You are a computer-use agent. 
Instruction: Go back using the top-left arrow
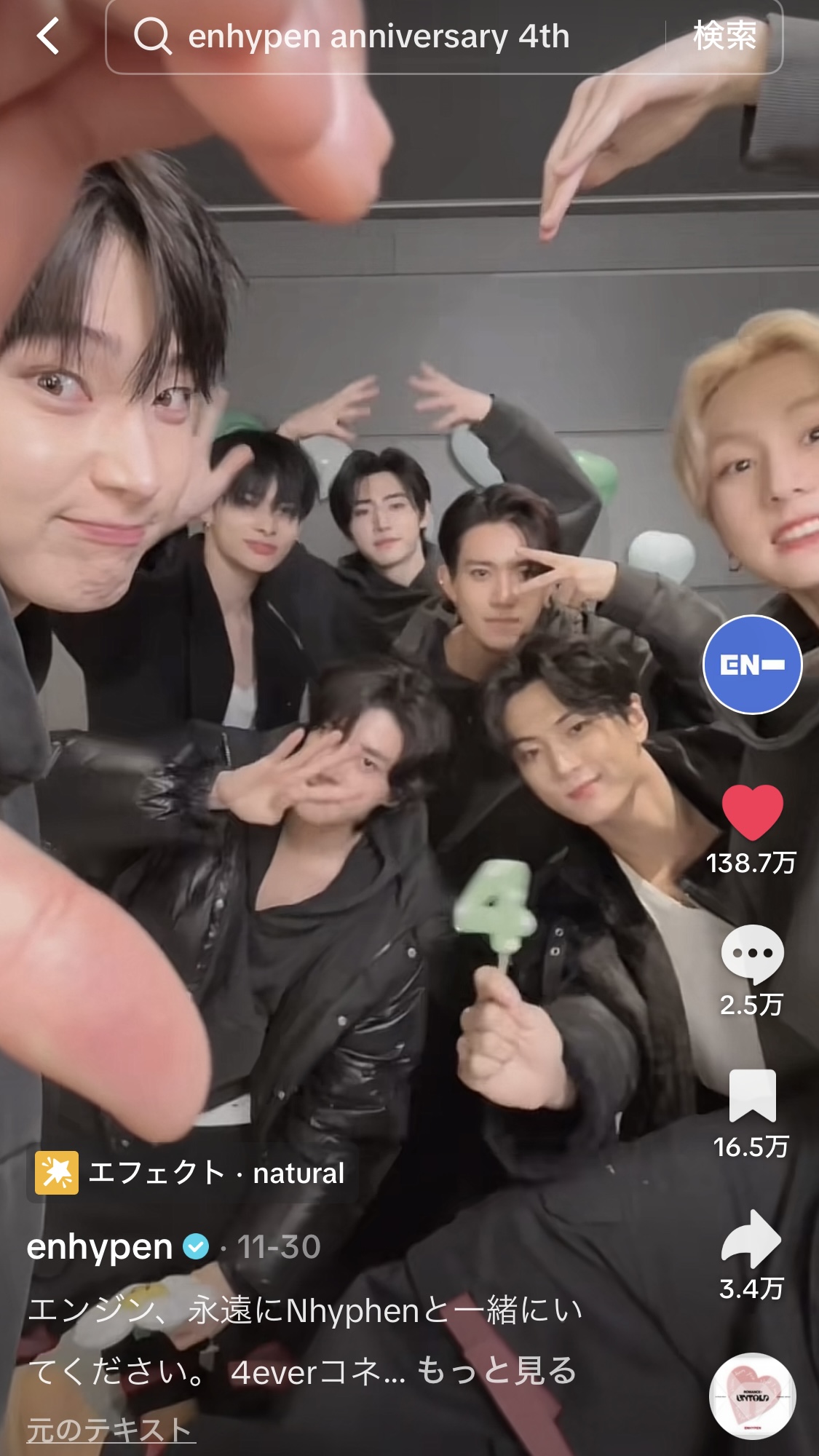pyautogui.click(x=48, y=36)
